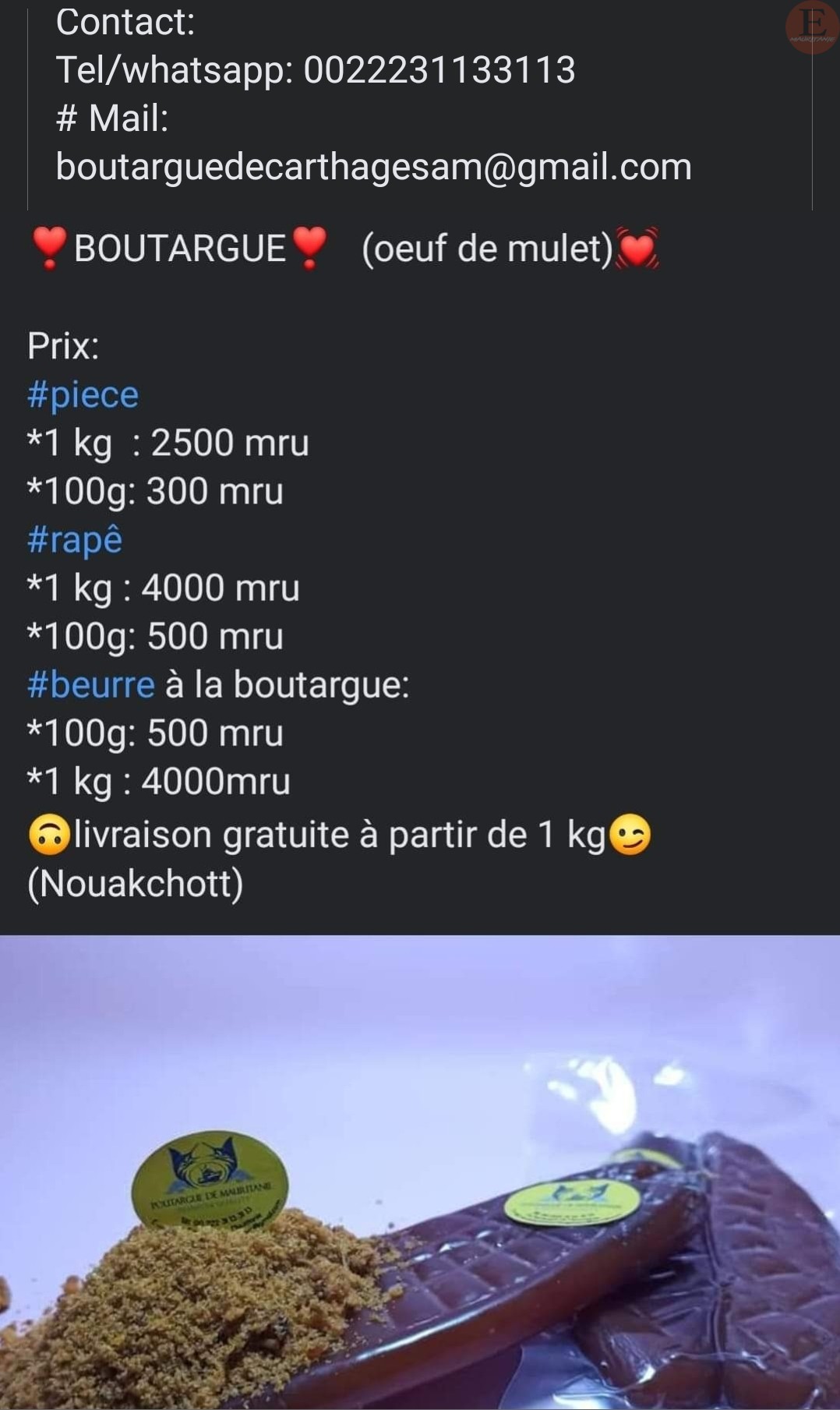Image resolution: width=840 pixels, height=1410 pixels.
Task: Open the #rapê hashtag link
Action: (x=75, y=539)
